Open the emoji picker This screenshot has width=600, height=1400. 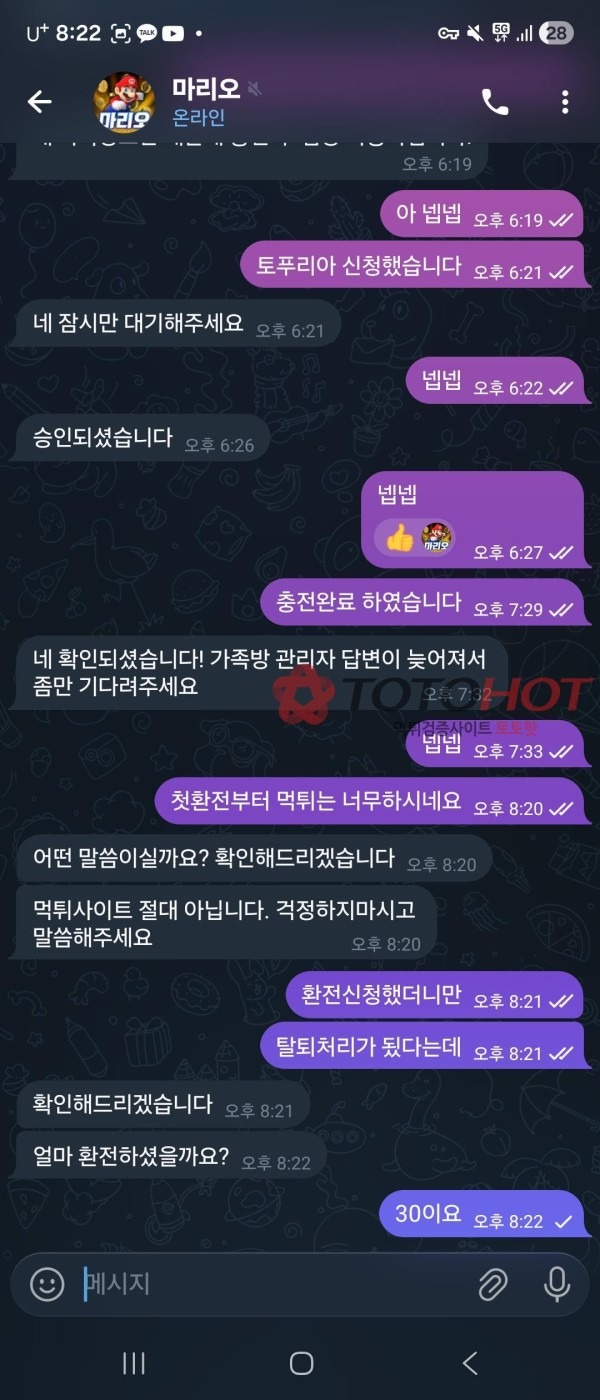click(47, 1284)
